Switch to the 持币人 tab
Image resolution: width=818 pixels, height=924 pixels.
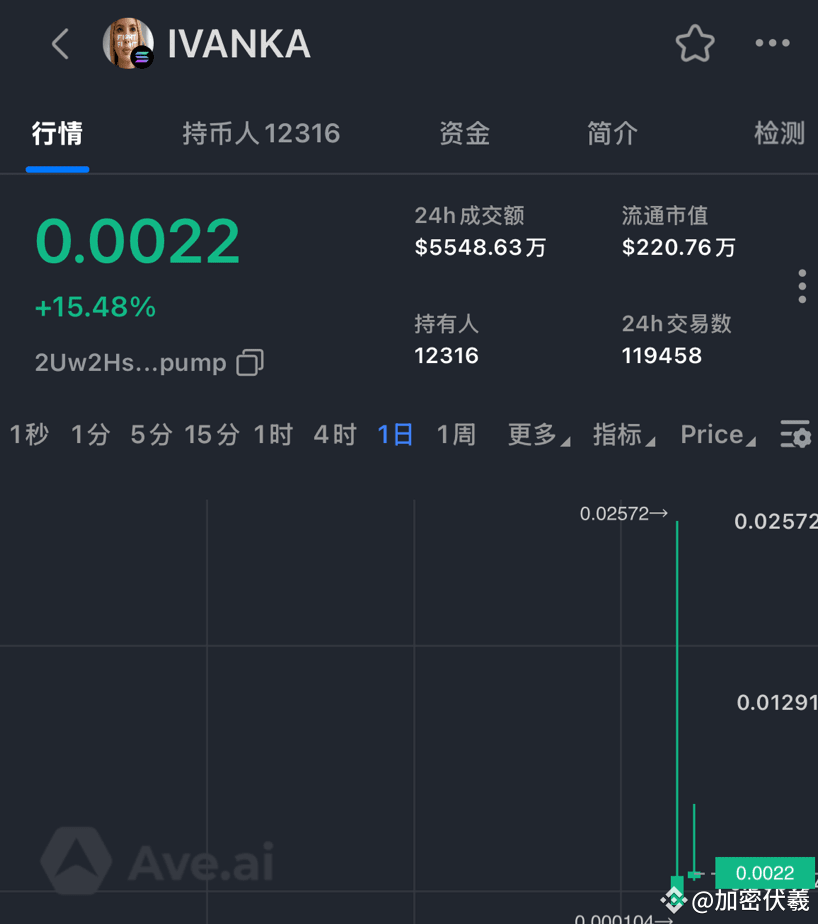pyautogui.click(x=261, y=133)
